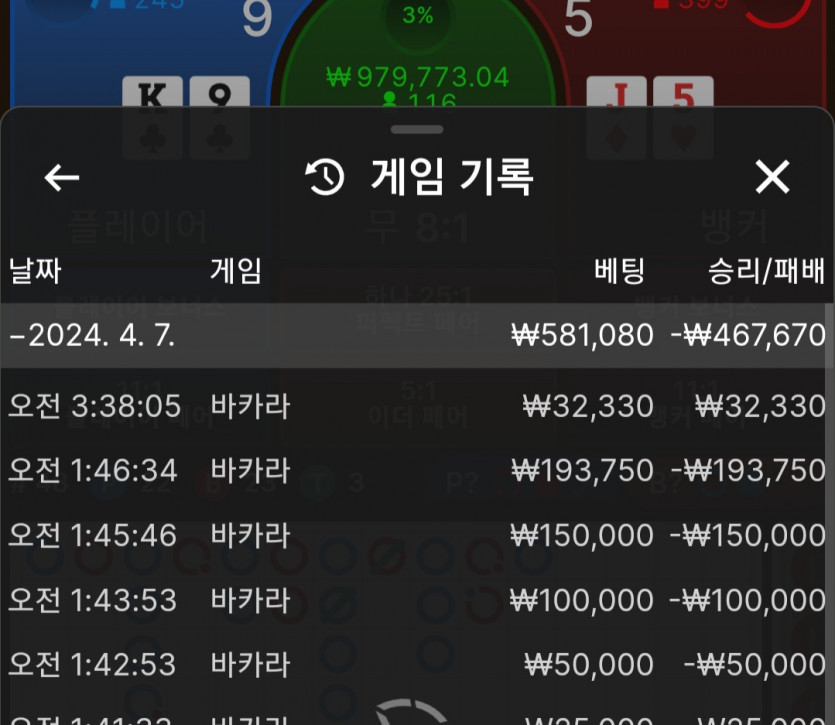The width and height of the screenshot is (835, 725).
Task: Open the 오전 1:42:53 baccarat record
Action: click(x=416, y=664)
